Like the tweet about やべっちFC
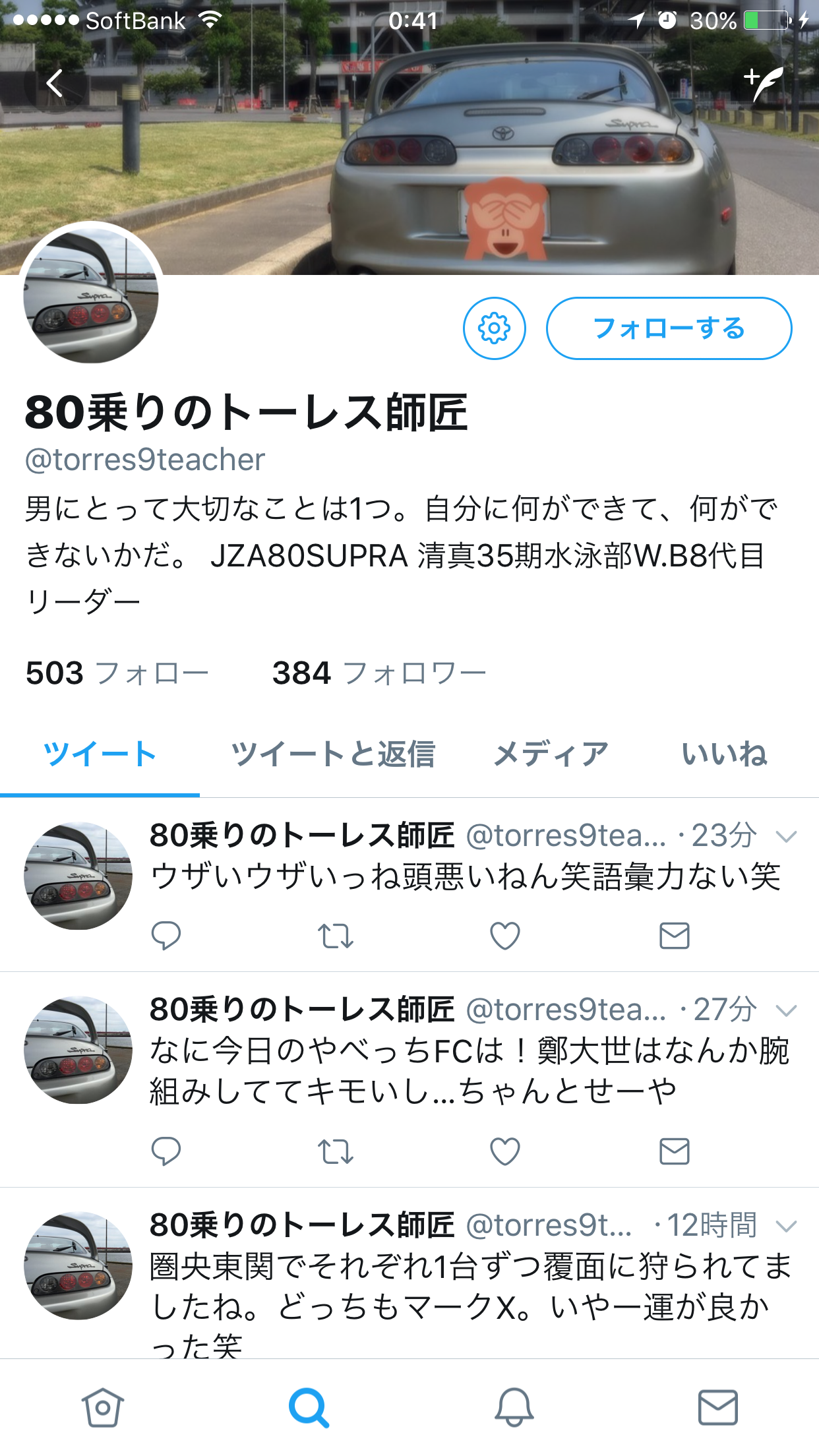The image size is (819, 1456). tap(505, 1151)
